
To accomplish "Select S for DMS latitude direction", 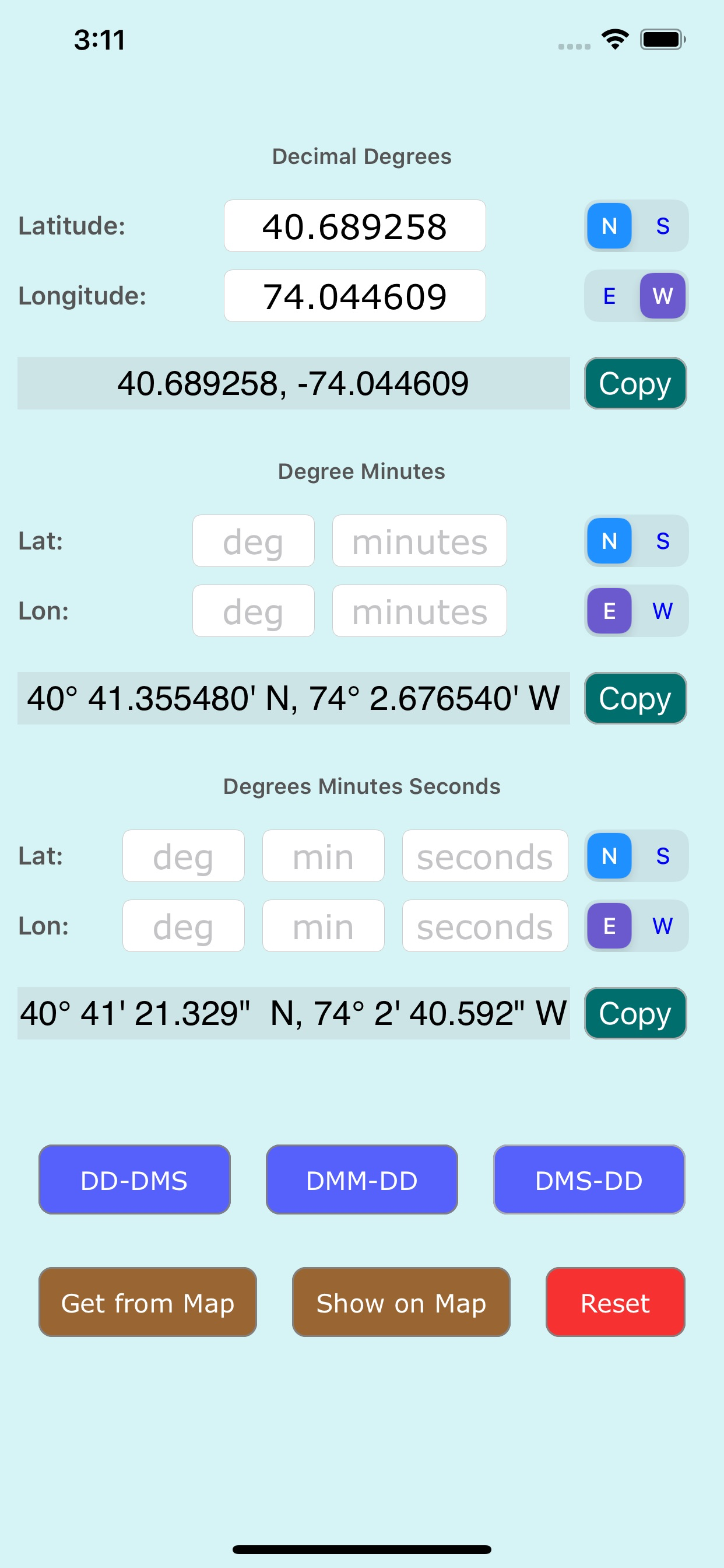I will pos(662,856).
